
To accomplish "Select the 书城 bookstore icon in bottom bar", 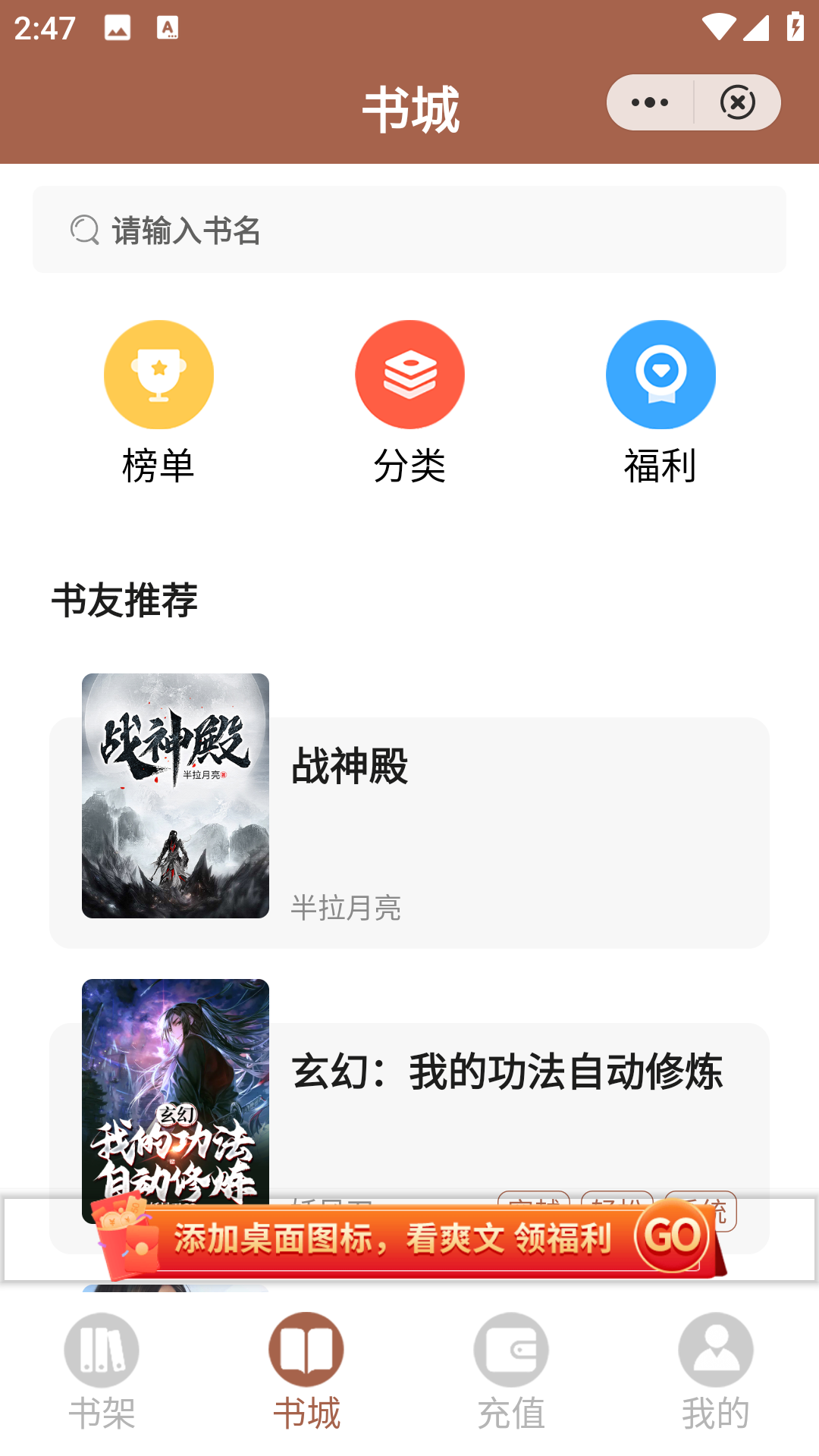I will tap(307, 1350).
